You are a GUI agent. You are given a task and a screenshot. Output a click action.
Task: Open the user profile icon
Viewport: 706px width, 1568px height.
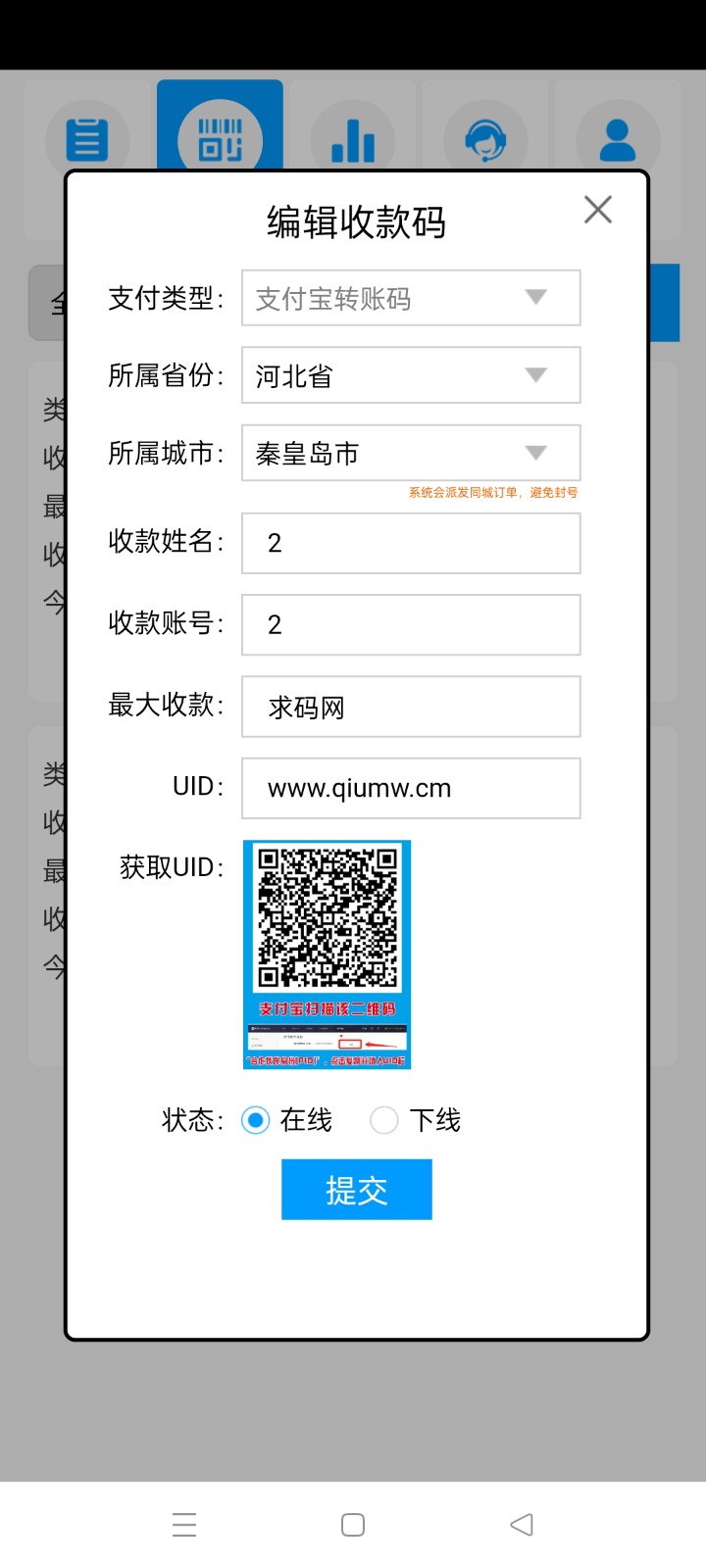[618, 140]
